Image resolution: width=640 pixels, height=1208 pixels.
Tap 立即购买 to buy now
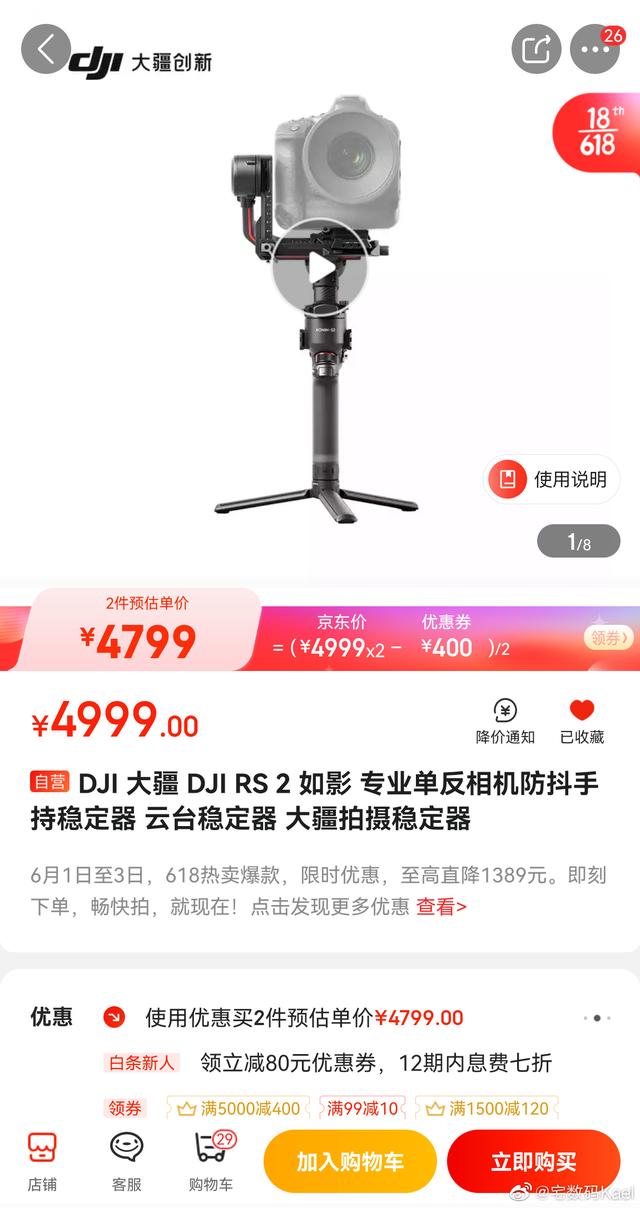tap(534, 1161)
